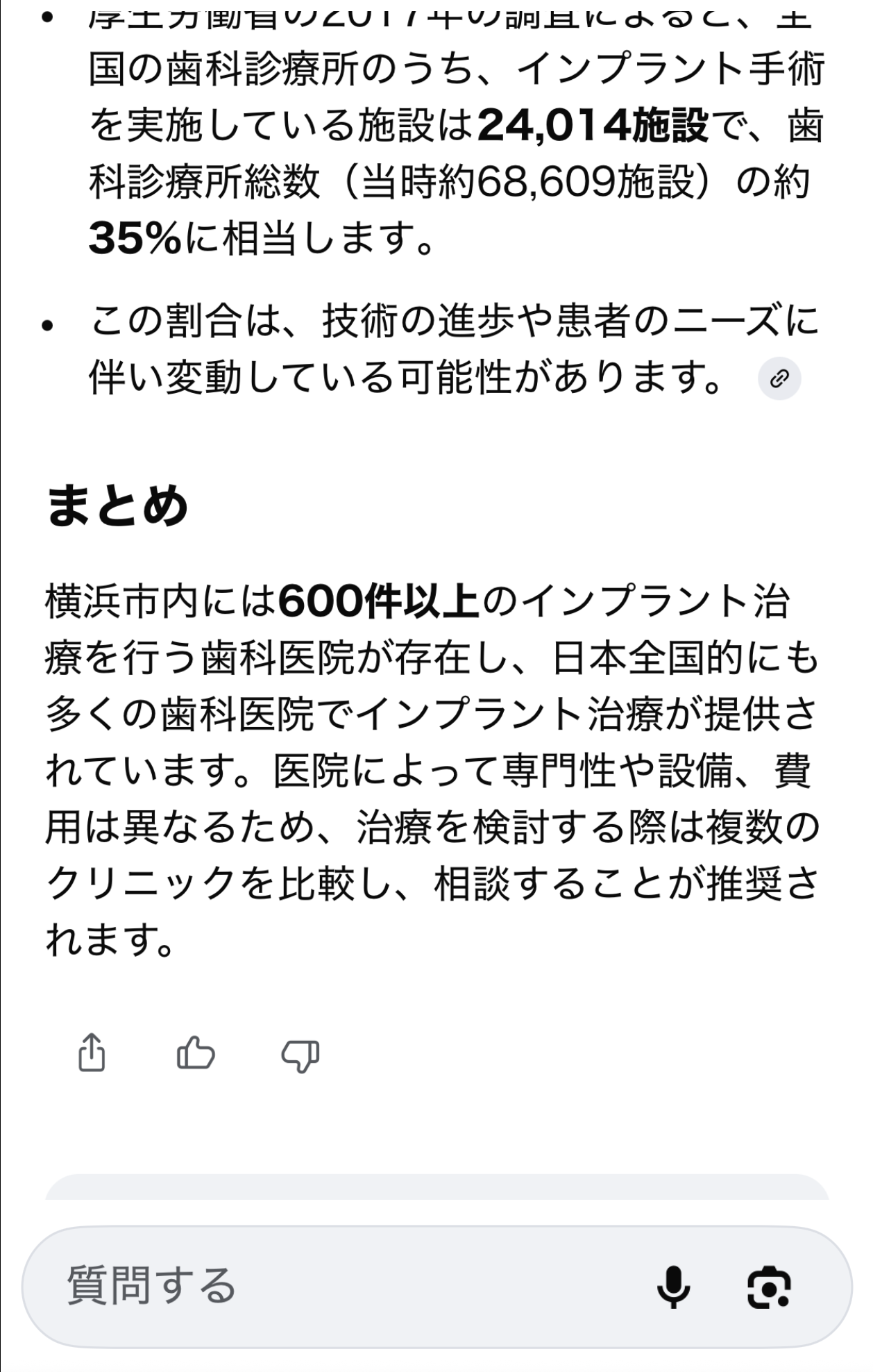Open the source link icon after 可能性があります
The width and height of the screenshot is (873, 1372).
pyautogui.click(x=779, y=379)
